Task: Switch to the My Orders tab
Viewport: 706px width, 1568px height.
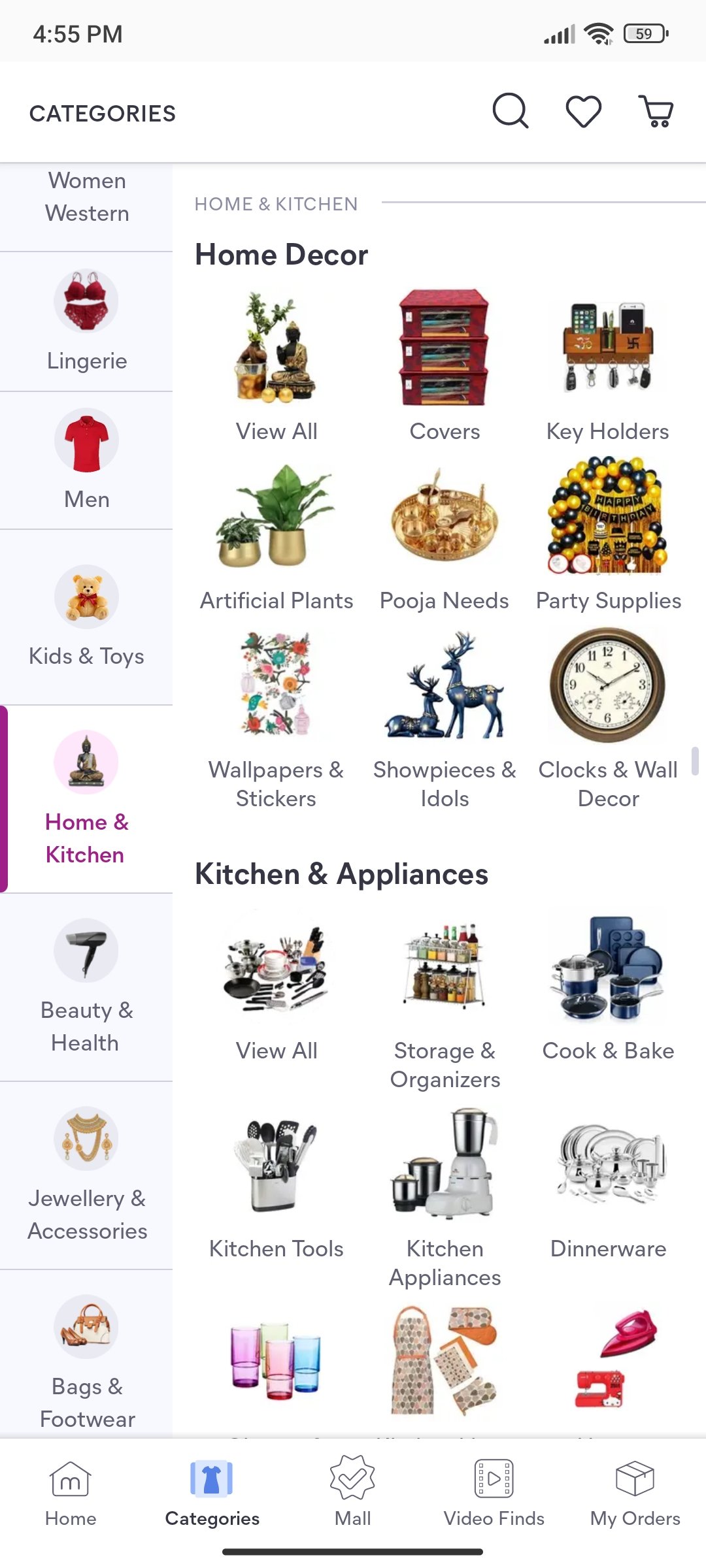Action: (635, 1494)
